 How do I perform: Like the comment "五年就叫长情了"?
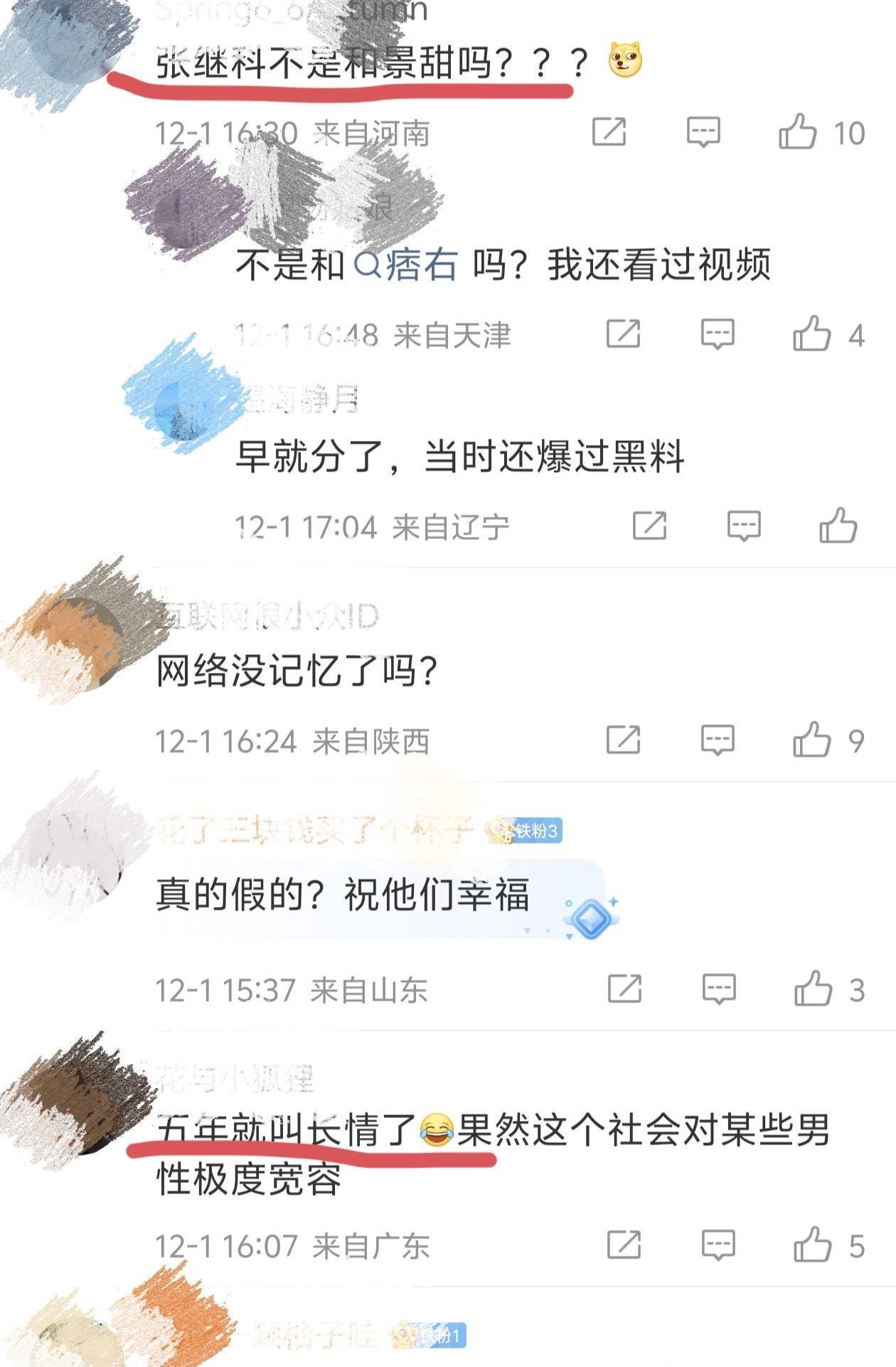pos(812,1245)
